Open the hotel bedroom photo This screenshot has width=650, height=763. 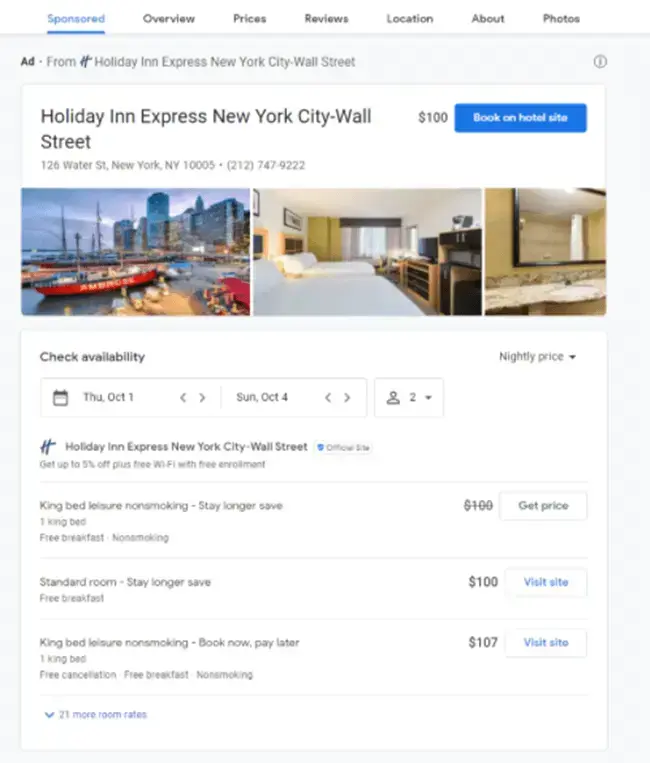(x=367, y=252)
